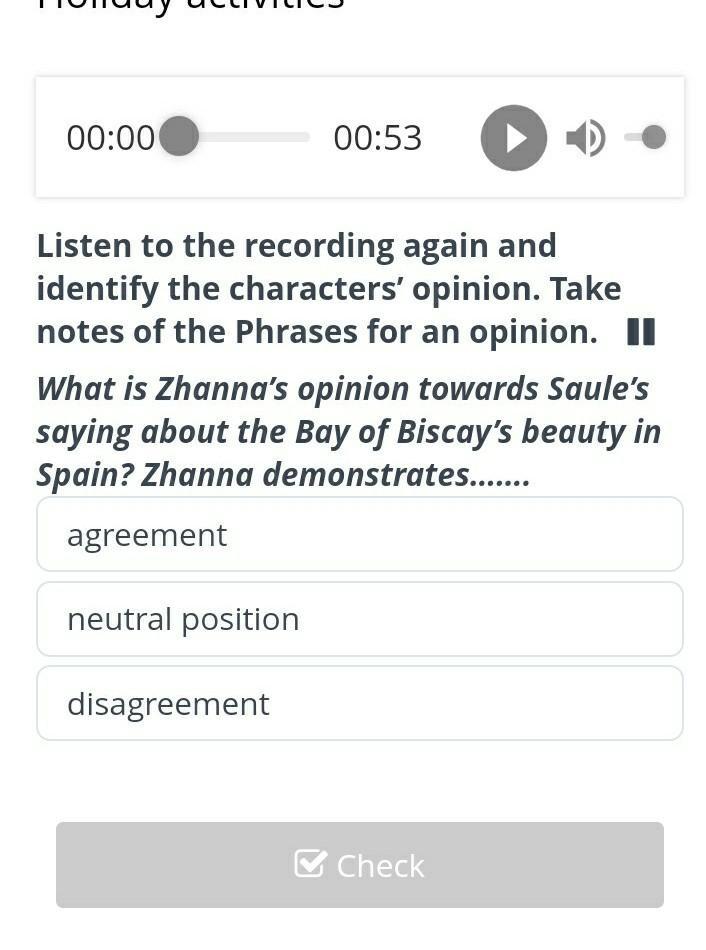Tap the volume slider knob

pos(654,137)
